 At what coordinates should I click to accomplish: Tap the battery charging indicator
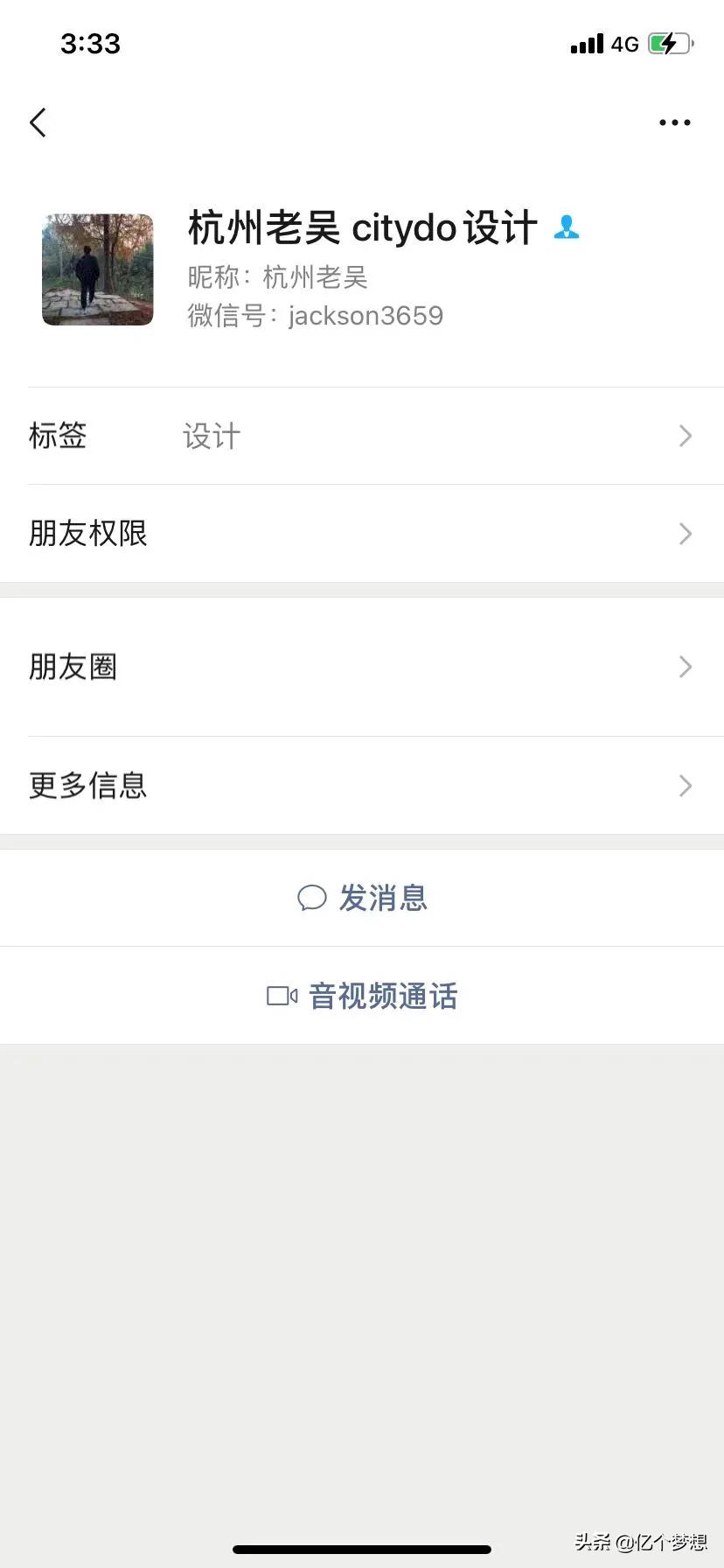[x=667, y=43]
